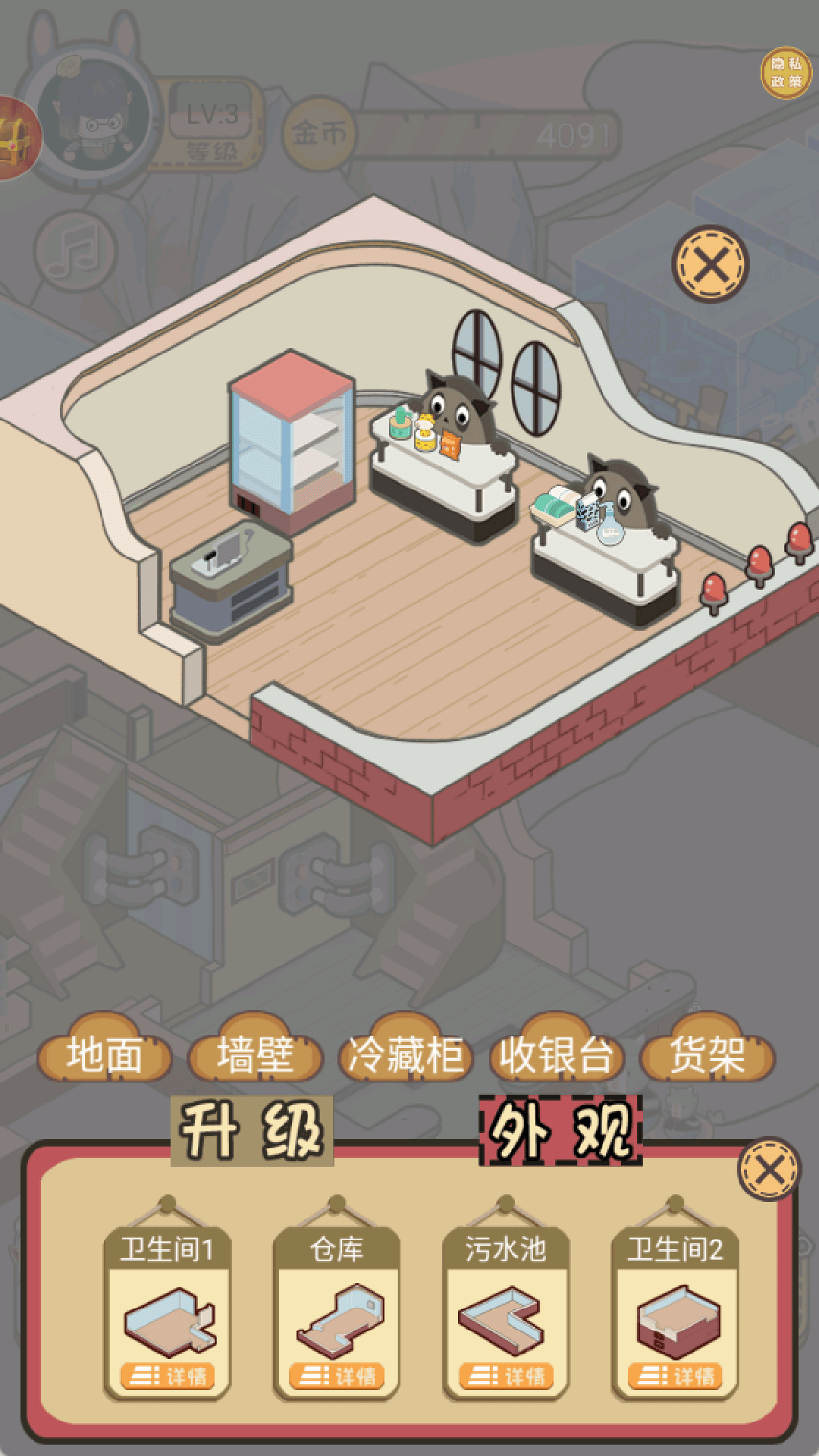Open the 货架 category
The image size is (819, 1456).
point(707,1055)
